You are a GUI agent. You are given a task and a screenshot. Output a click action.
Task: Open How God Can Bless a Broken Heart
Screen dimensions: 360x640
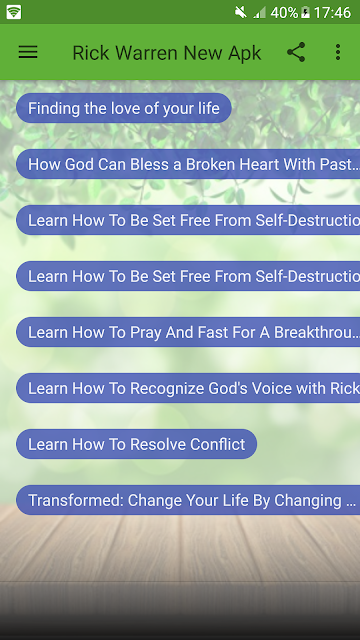pyautogui.click(x=188, y=164)
